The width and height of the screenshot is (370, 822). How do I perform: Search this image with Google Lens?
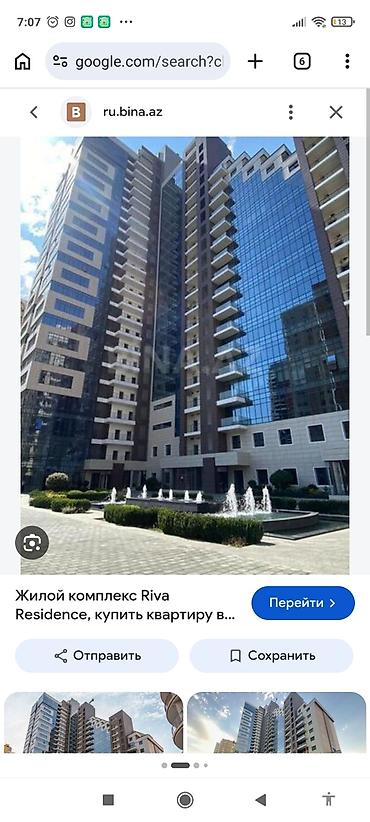(x=32, y=543)
